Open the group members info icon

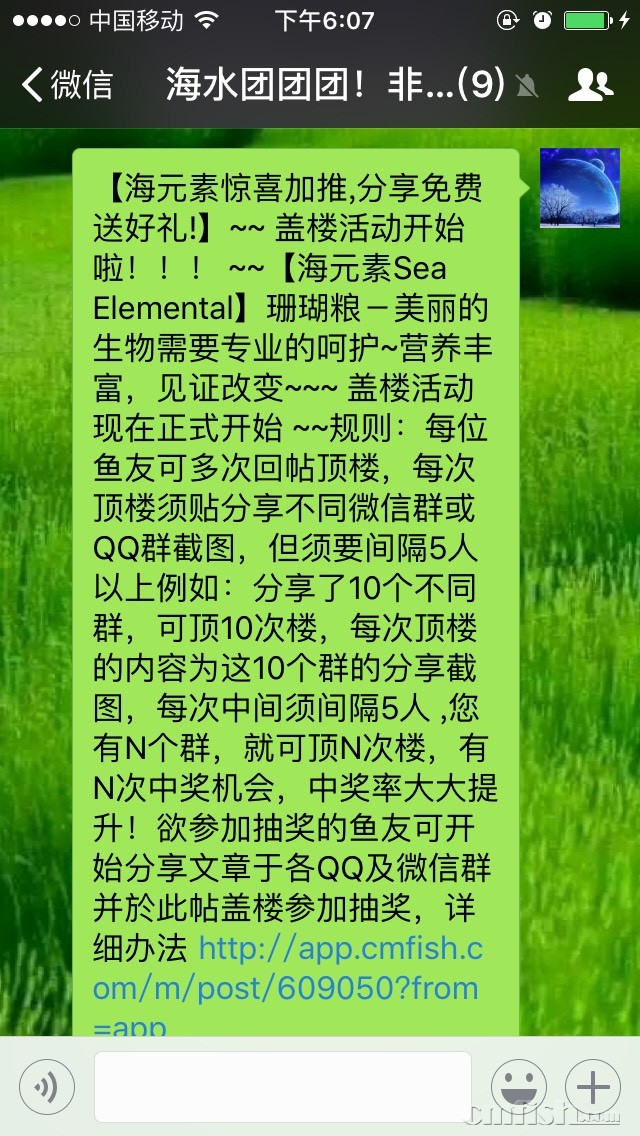pyautogui.click(x=590, y=85)
